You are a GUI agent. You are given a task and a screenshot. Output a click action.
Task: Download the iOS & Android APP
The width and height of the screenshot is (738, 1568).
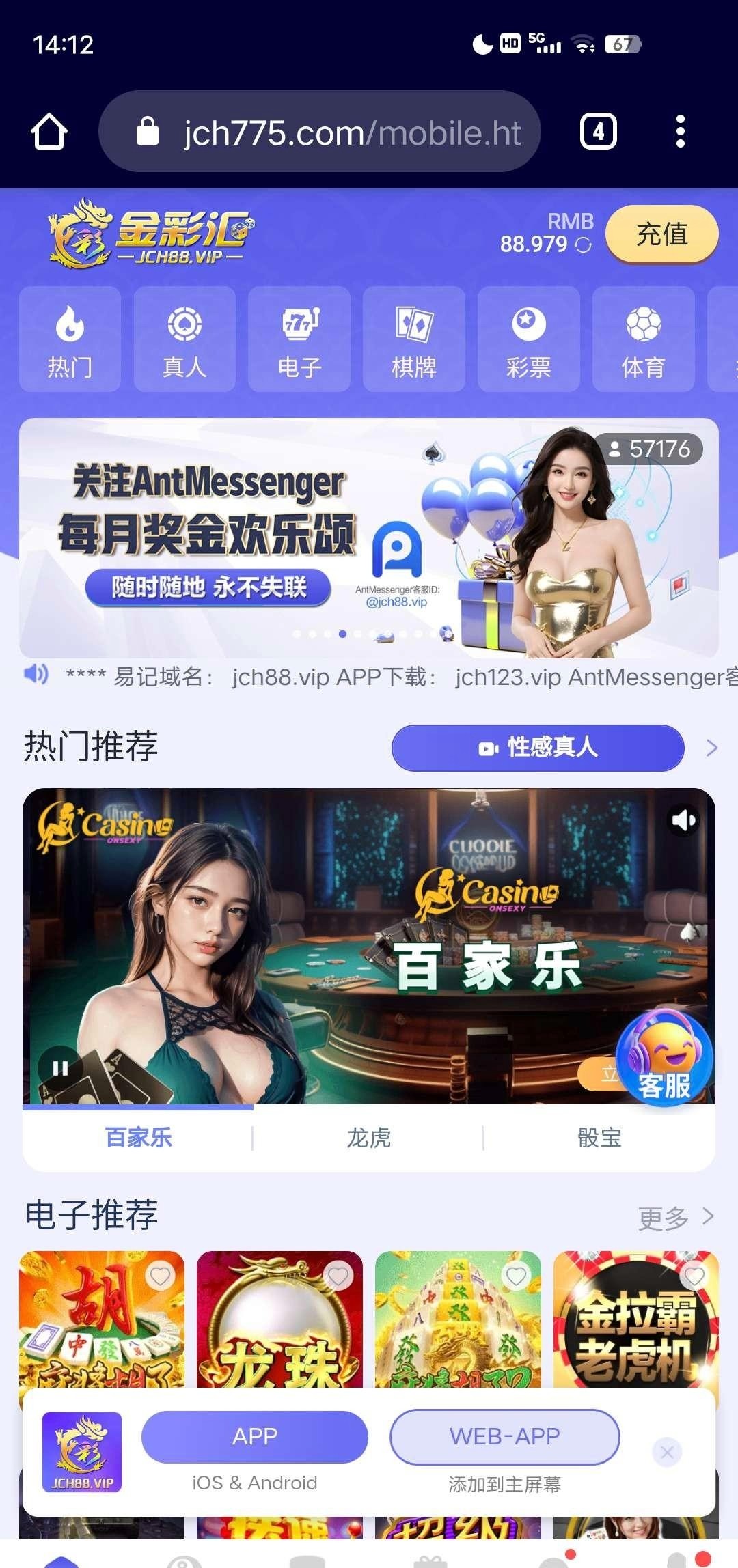click(254, 1437)
